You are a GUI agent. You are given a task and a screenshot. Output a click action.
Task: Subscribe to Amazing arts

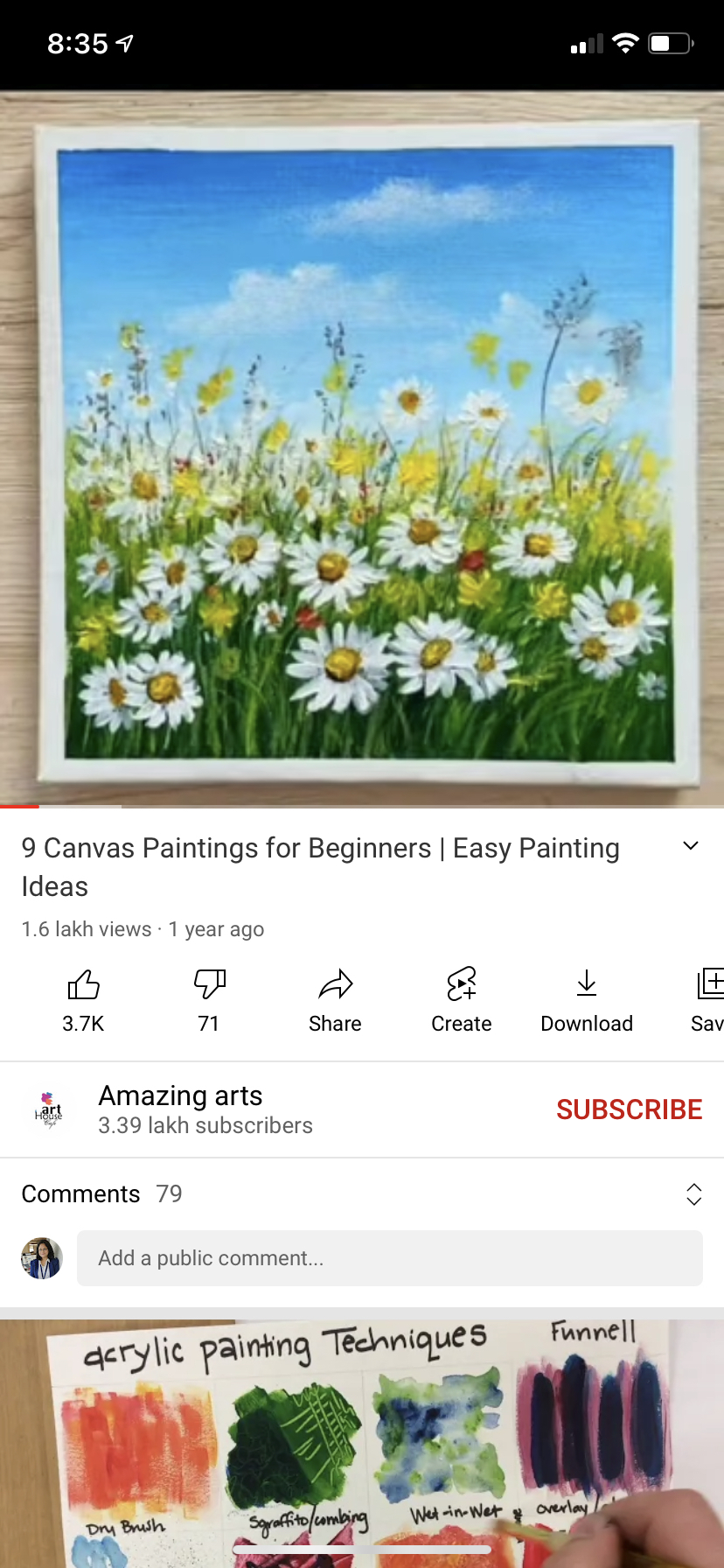(630, 1109)
